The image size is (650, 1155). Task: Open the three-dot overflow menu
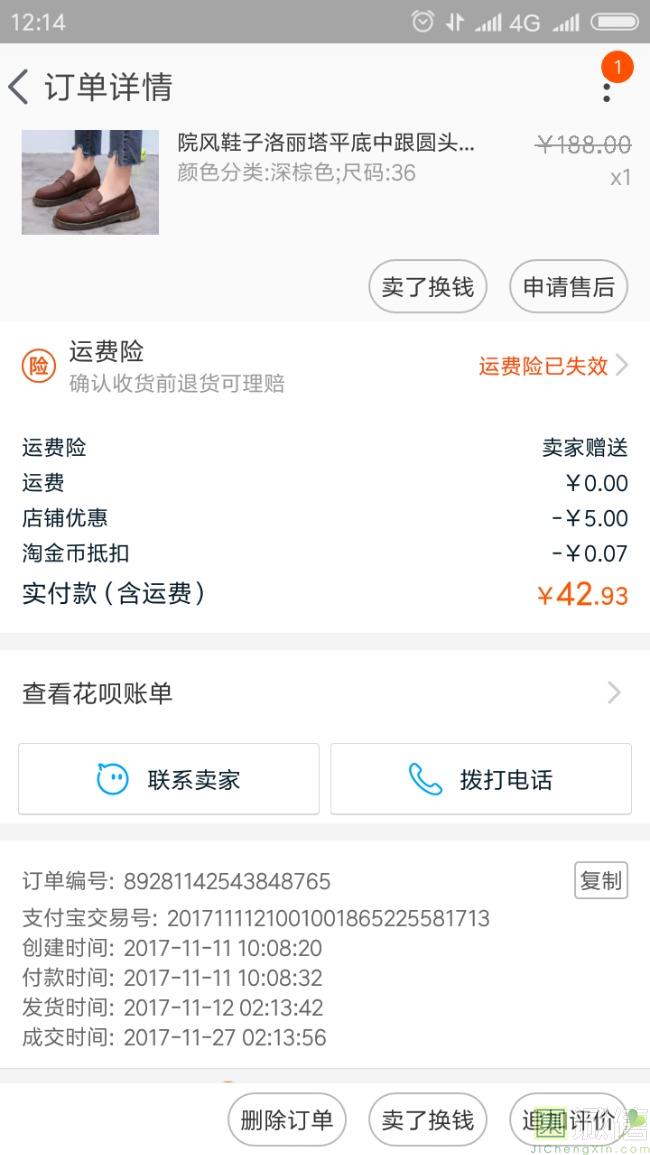(606, 90)
